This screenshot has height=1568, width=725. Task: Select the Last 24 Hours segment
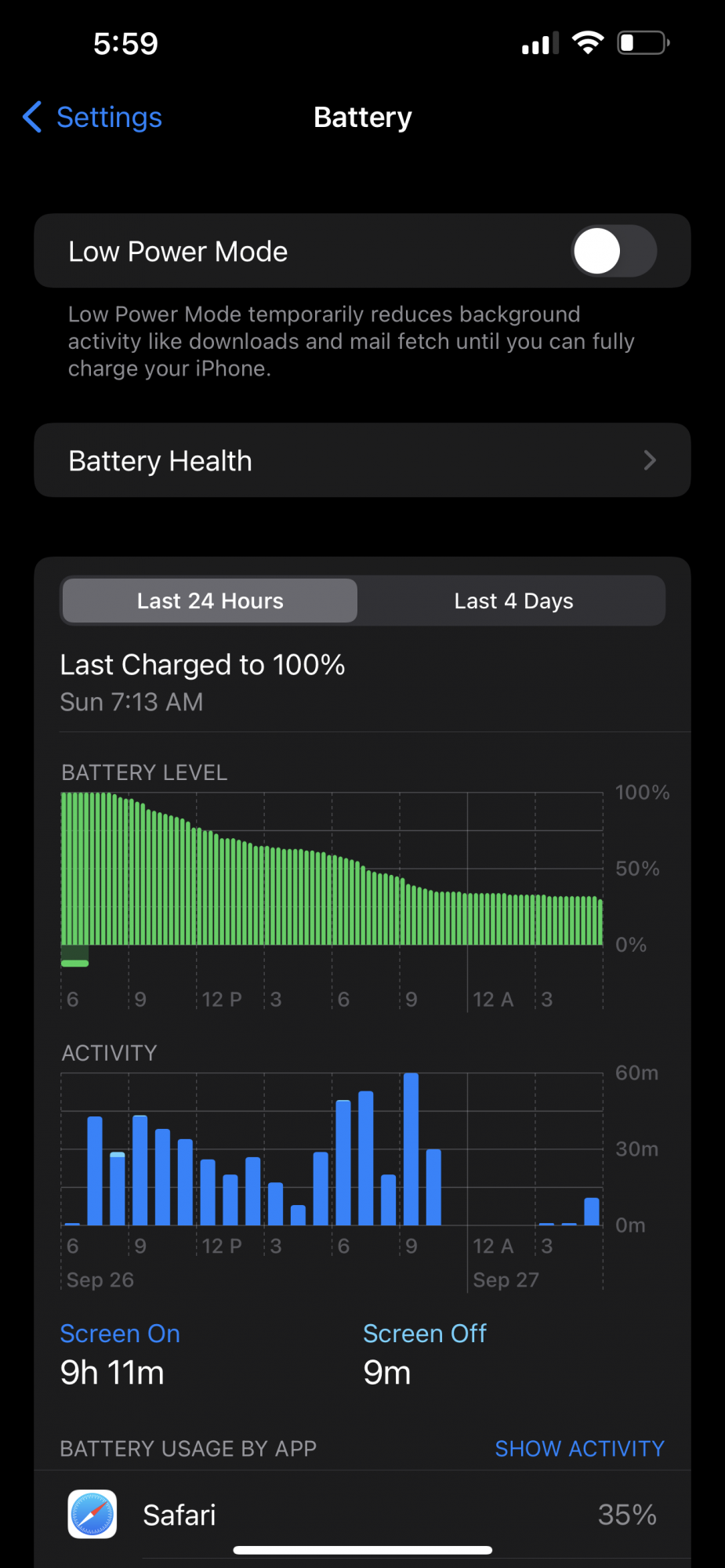point(210,601)
